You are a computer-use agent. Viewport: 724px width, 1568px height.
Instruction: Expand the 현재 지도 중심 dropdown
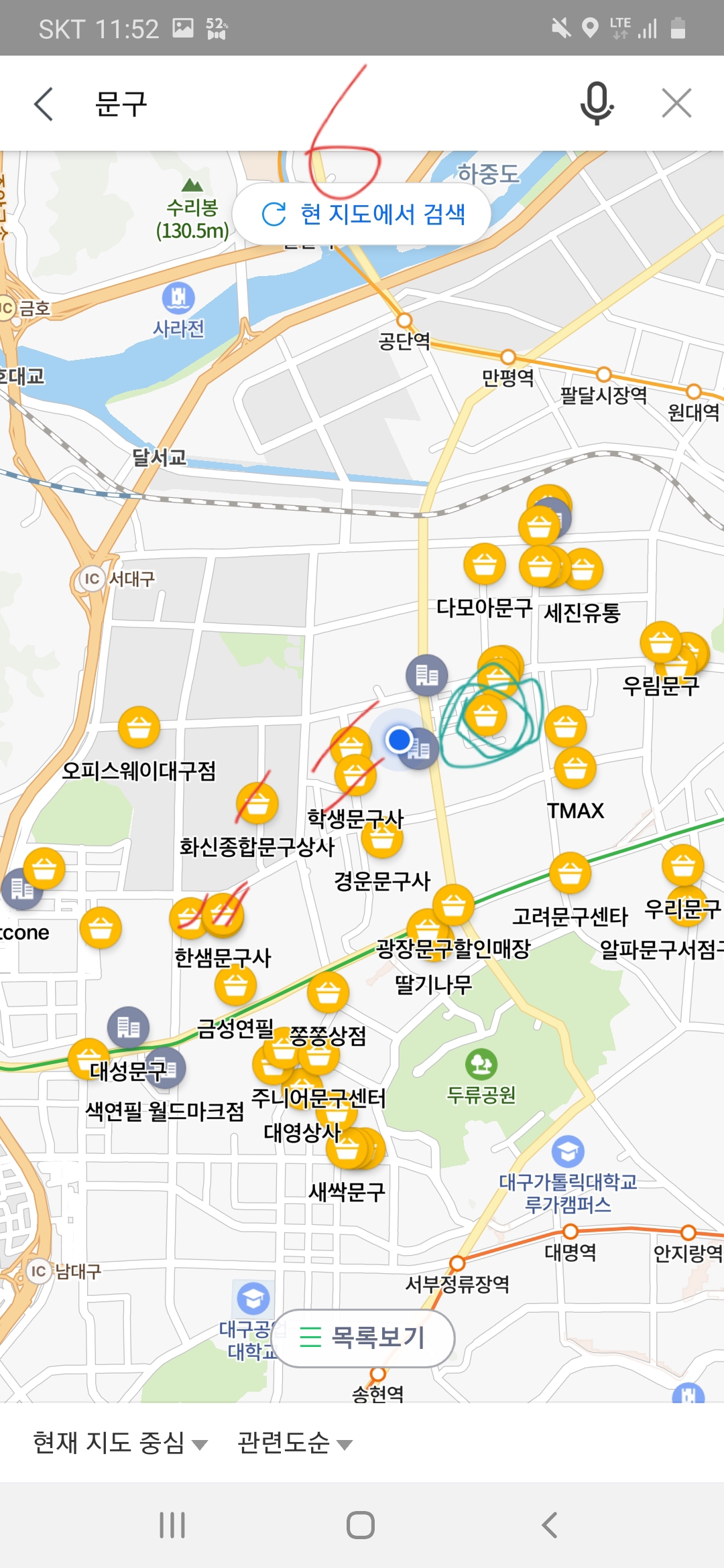(x=119, y=1443)
